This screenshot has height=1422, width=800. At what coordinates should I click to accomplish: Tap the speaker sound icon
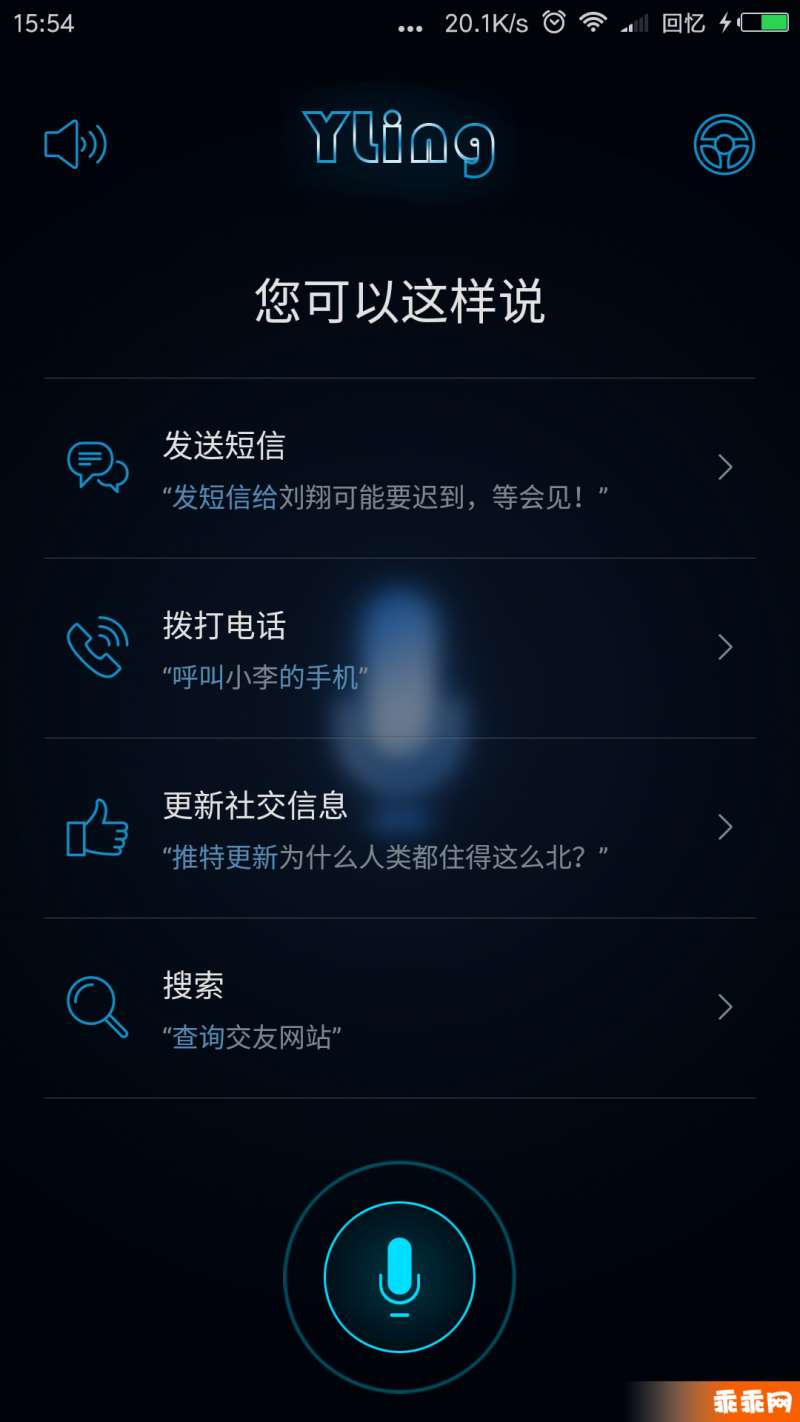75,145
